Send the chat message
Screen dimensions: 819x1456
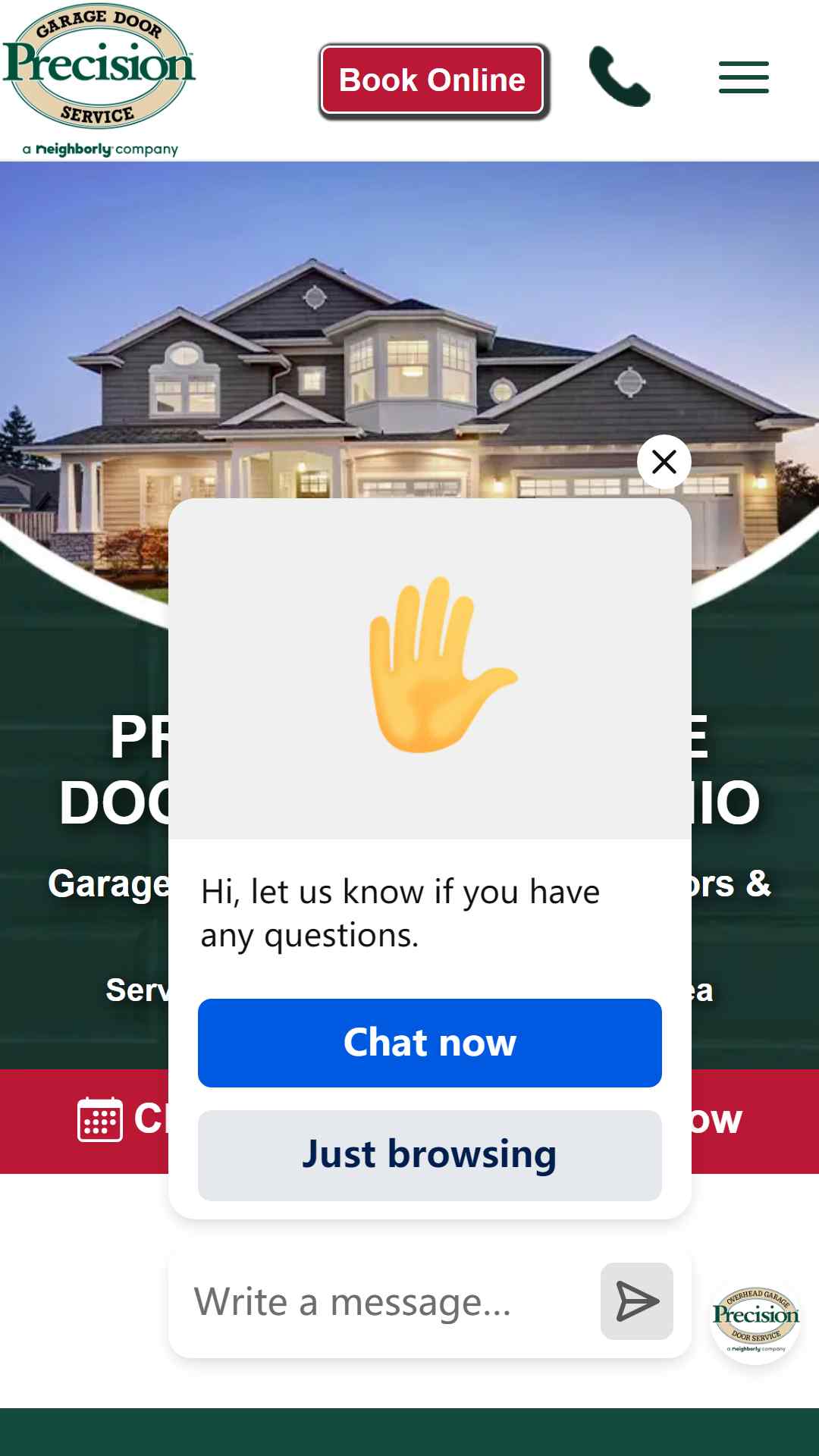click(x=637, y=1301)
